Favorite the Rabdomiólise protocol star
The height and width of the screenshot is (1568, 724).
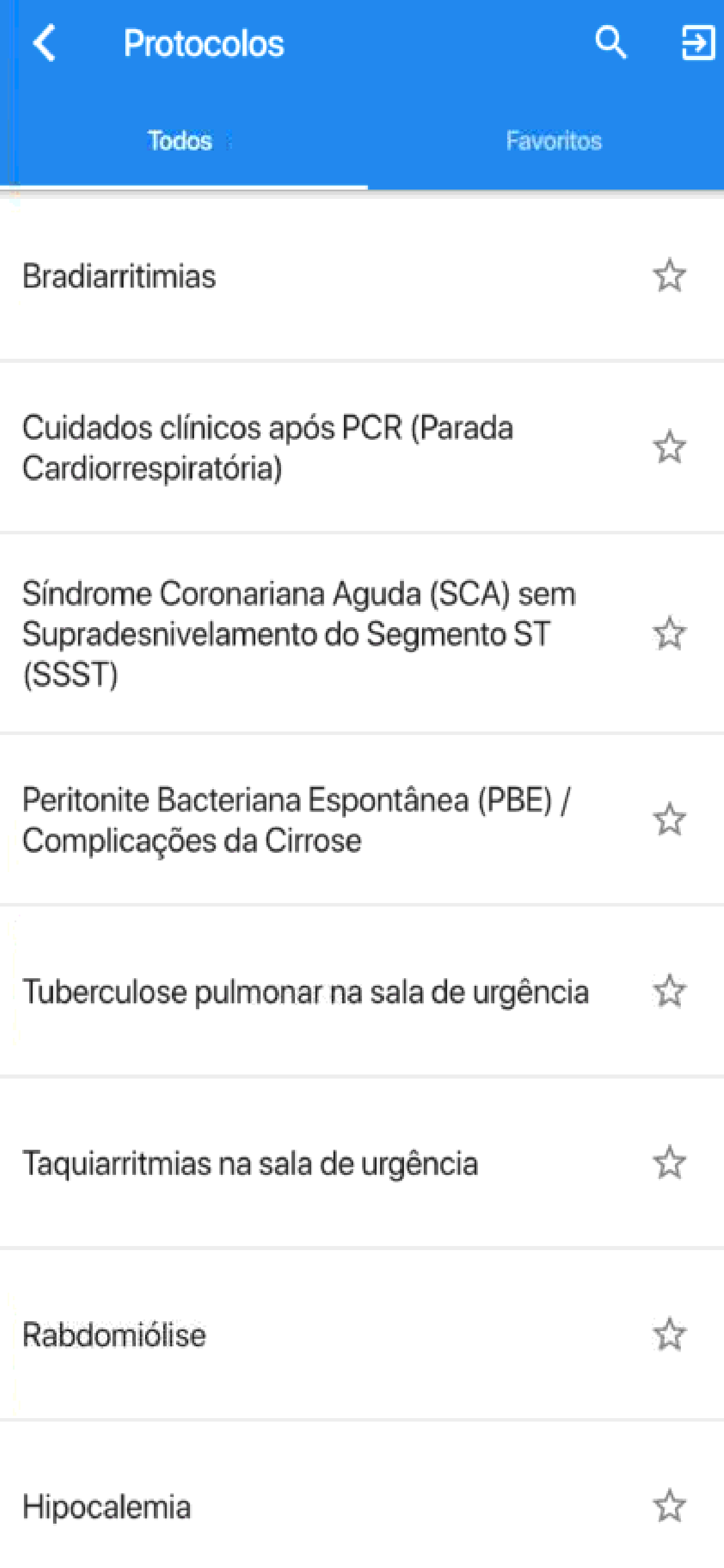pyautogui.click(x=669, y=1334)
